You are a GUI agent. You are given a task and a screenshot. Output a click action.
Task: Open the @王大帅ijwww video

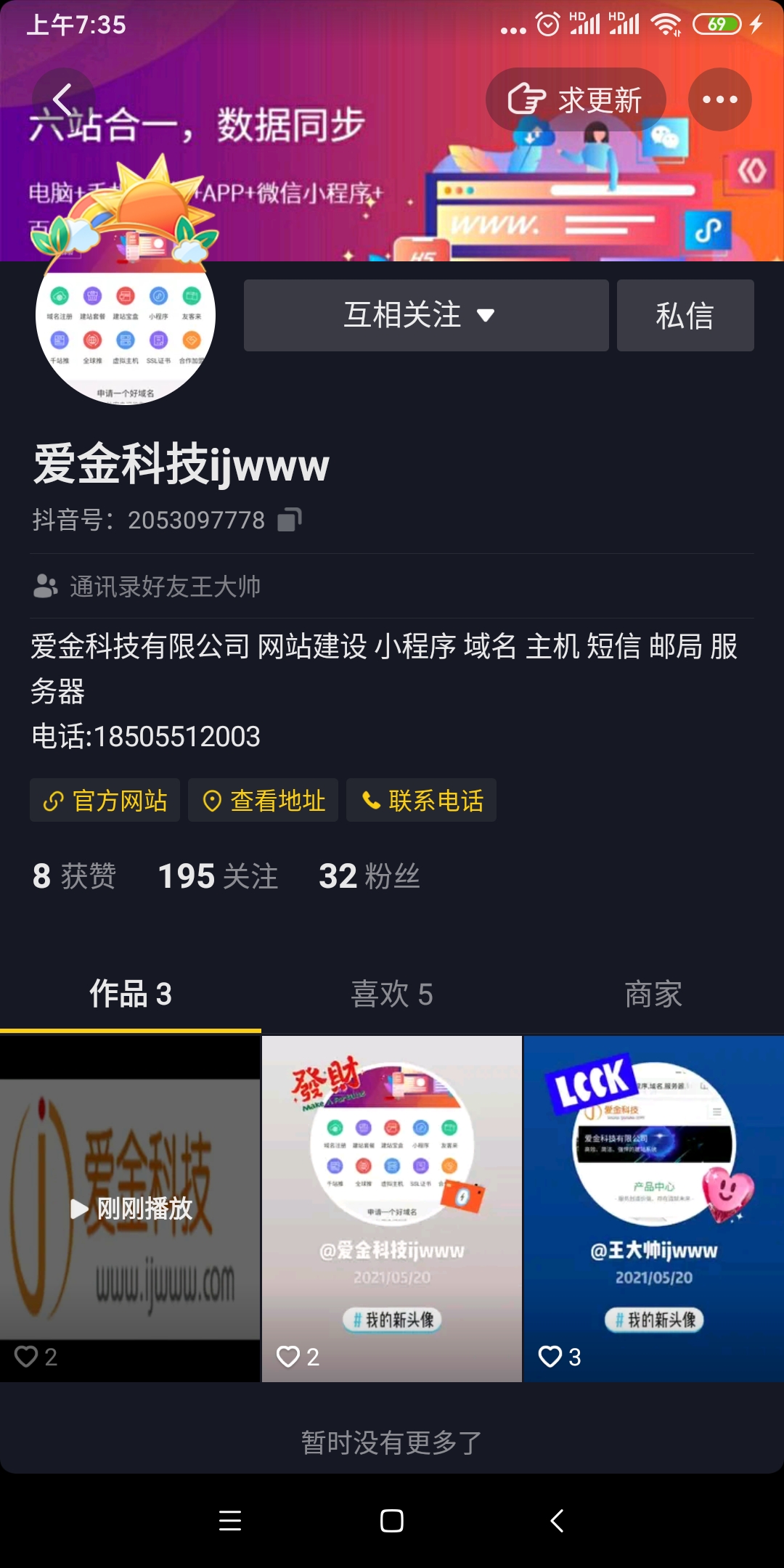pyautogui.click(x=653, y=1209)
